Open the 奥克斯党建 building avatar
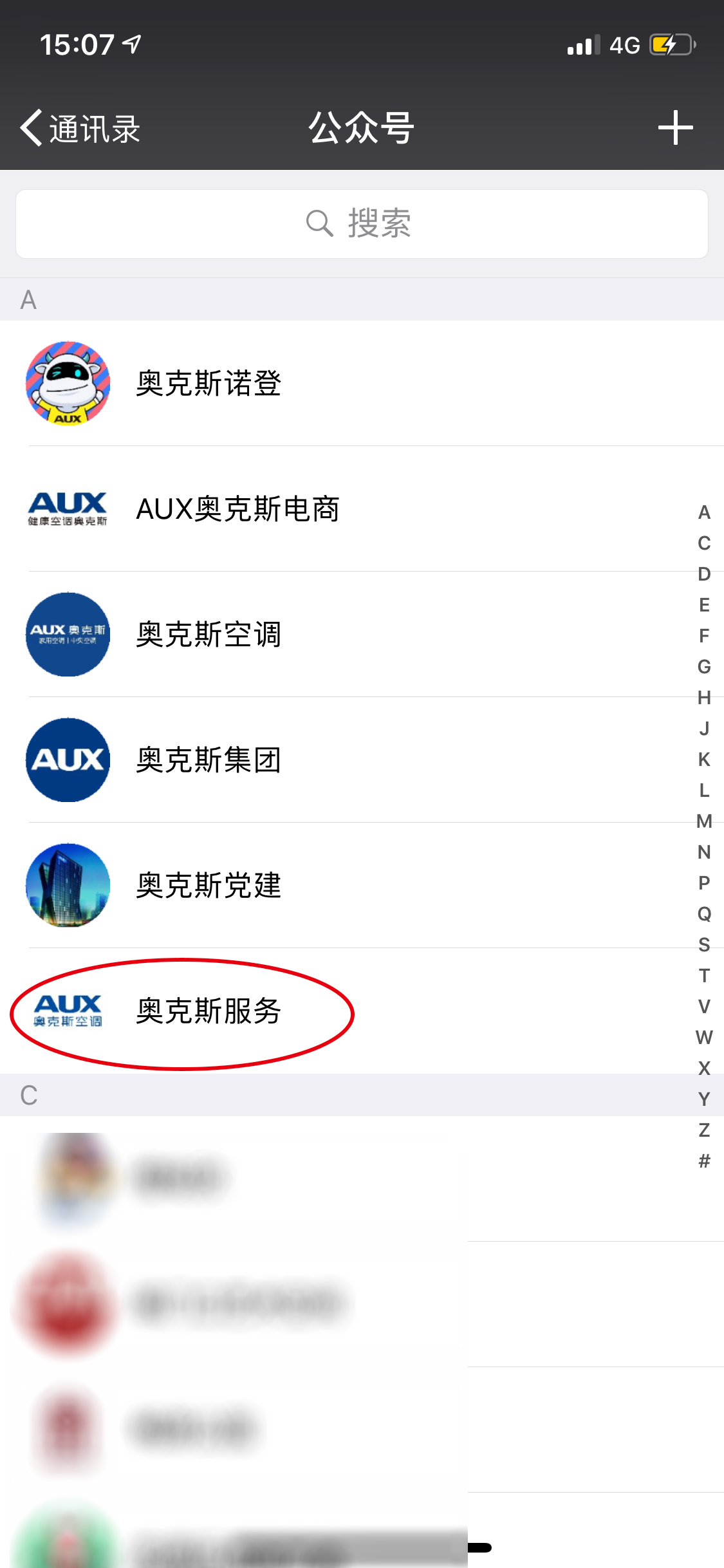Viewport: 724px width, 1568px height. click(68, 885)
